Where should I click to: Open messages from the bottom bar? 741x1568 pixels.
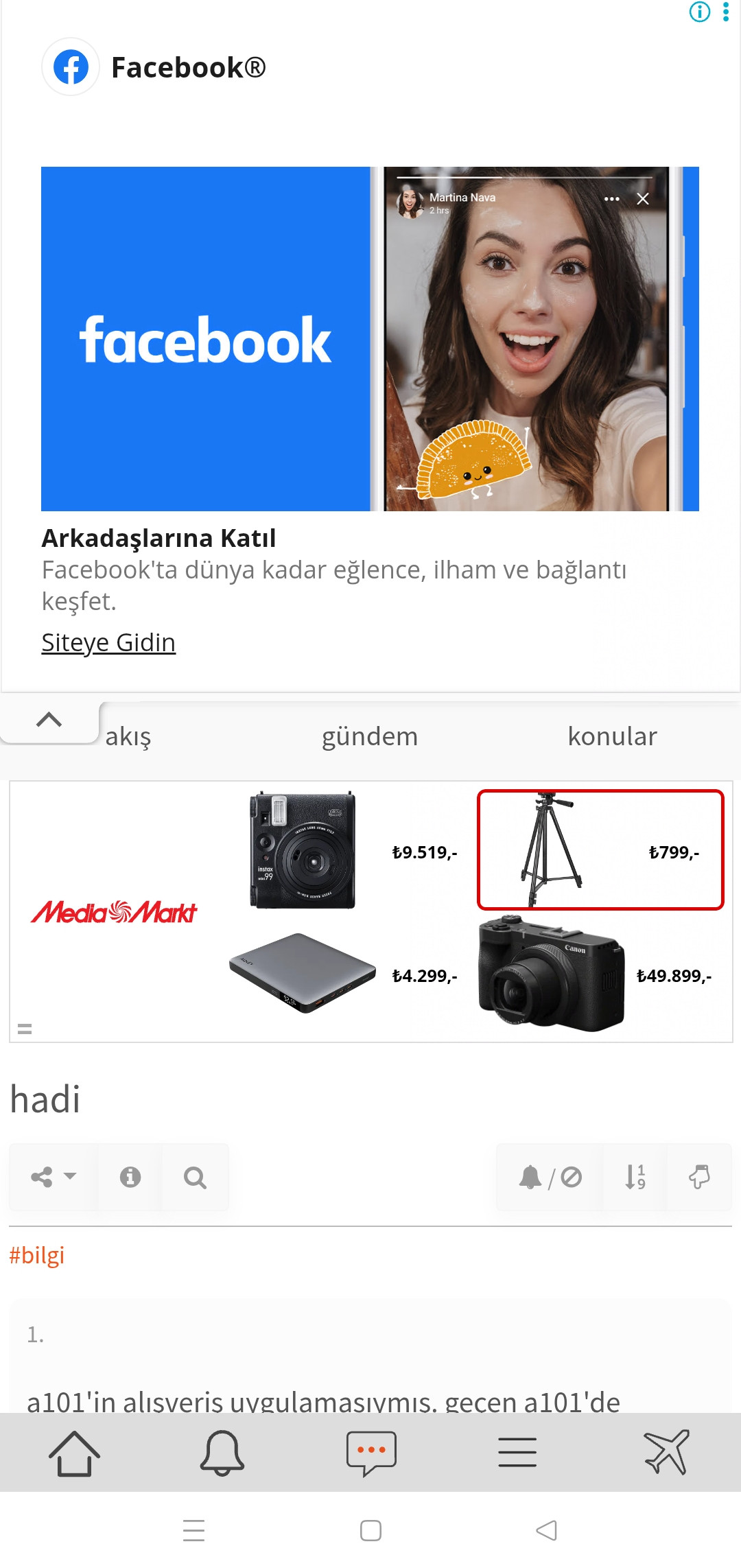click(x=371, y=1453)
